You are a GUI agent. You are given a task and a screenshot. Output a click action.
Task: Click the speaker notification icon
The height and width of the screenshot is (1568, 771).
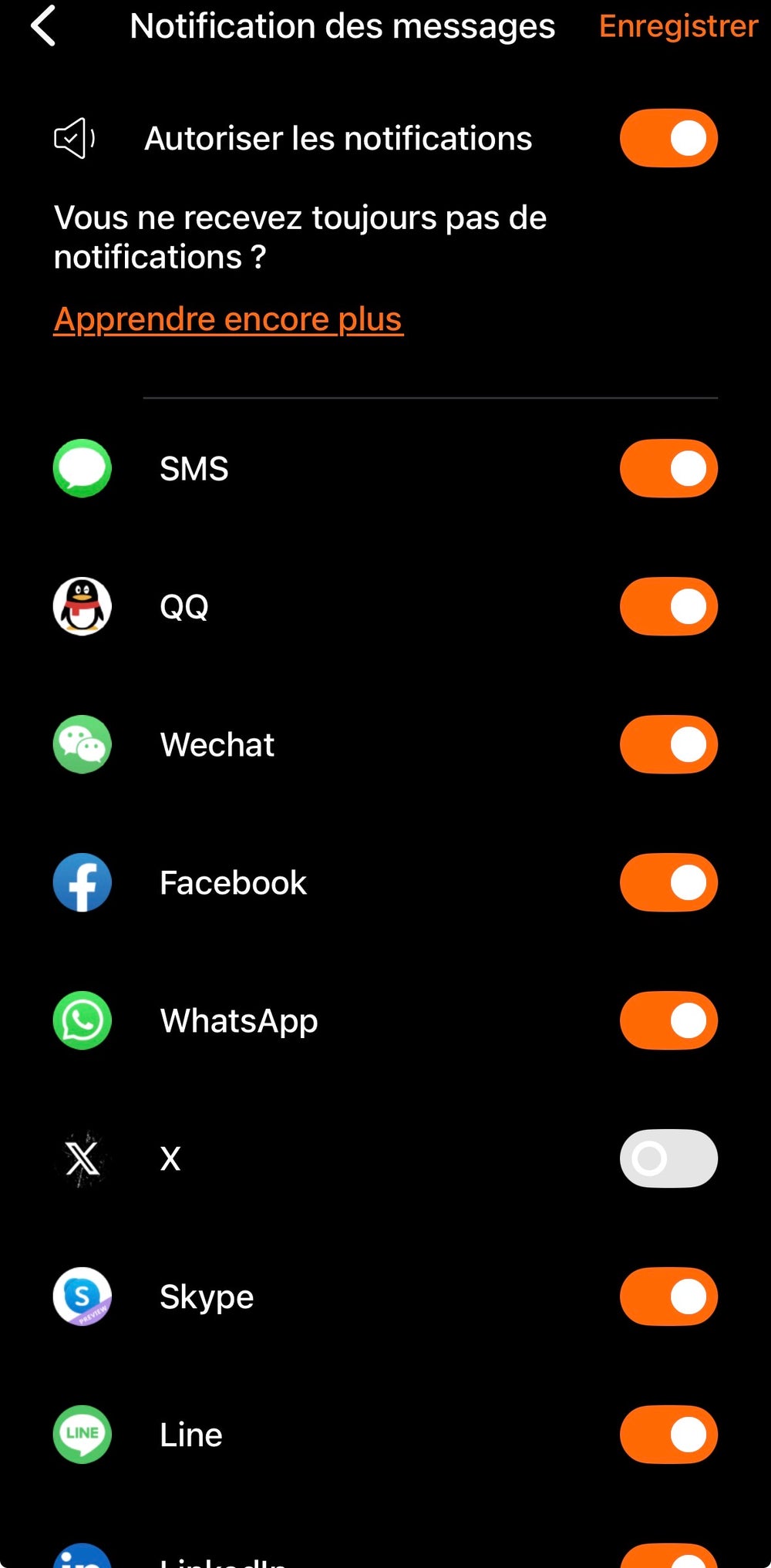pos(75,138)
